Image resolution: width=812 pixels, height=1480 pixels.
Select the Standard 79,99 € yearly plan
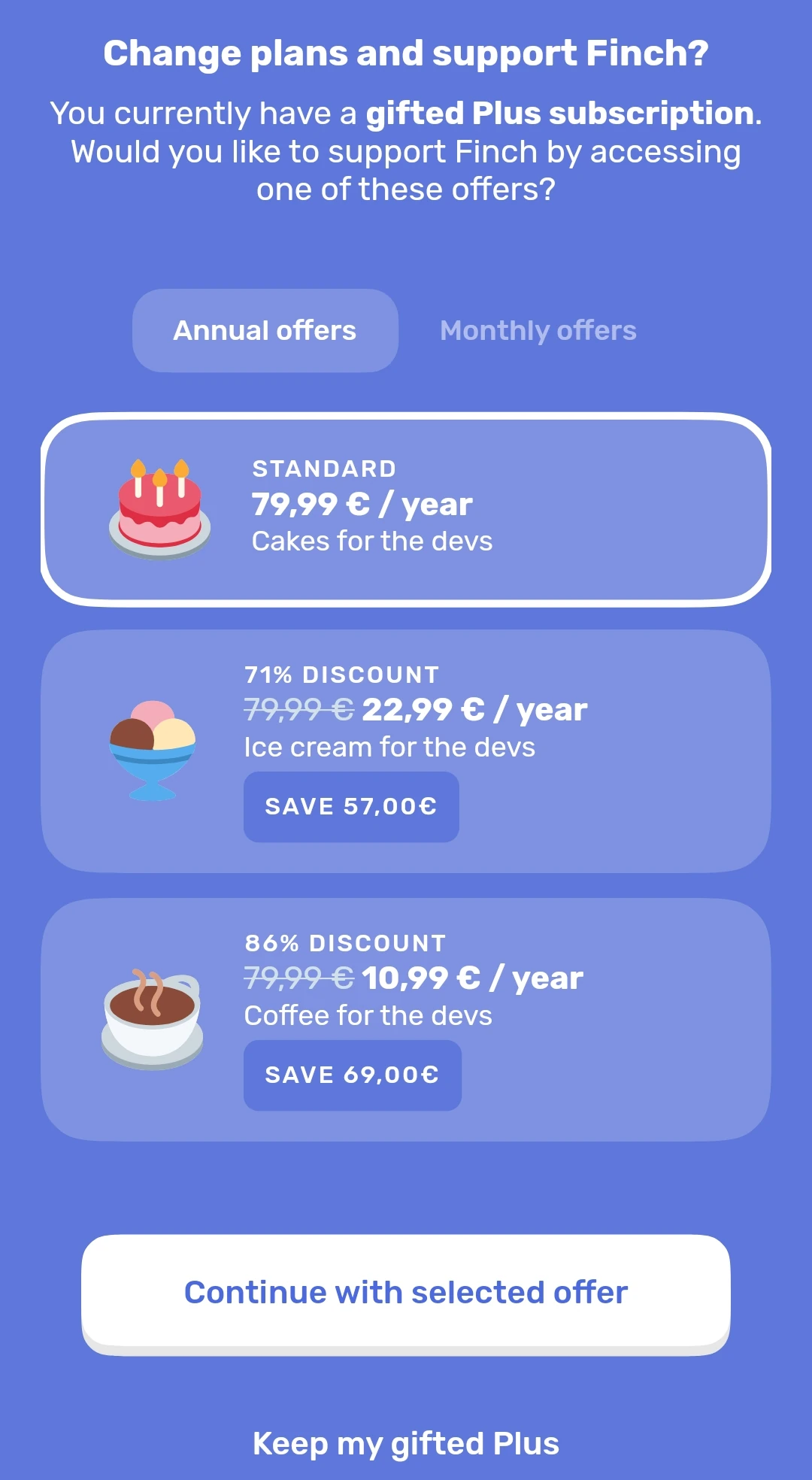pyautogui.click(x=406, y=508)
